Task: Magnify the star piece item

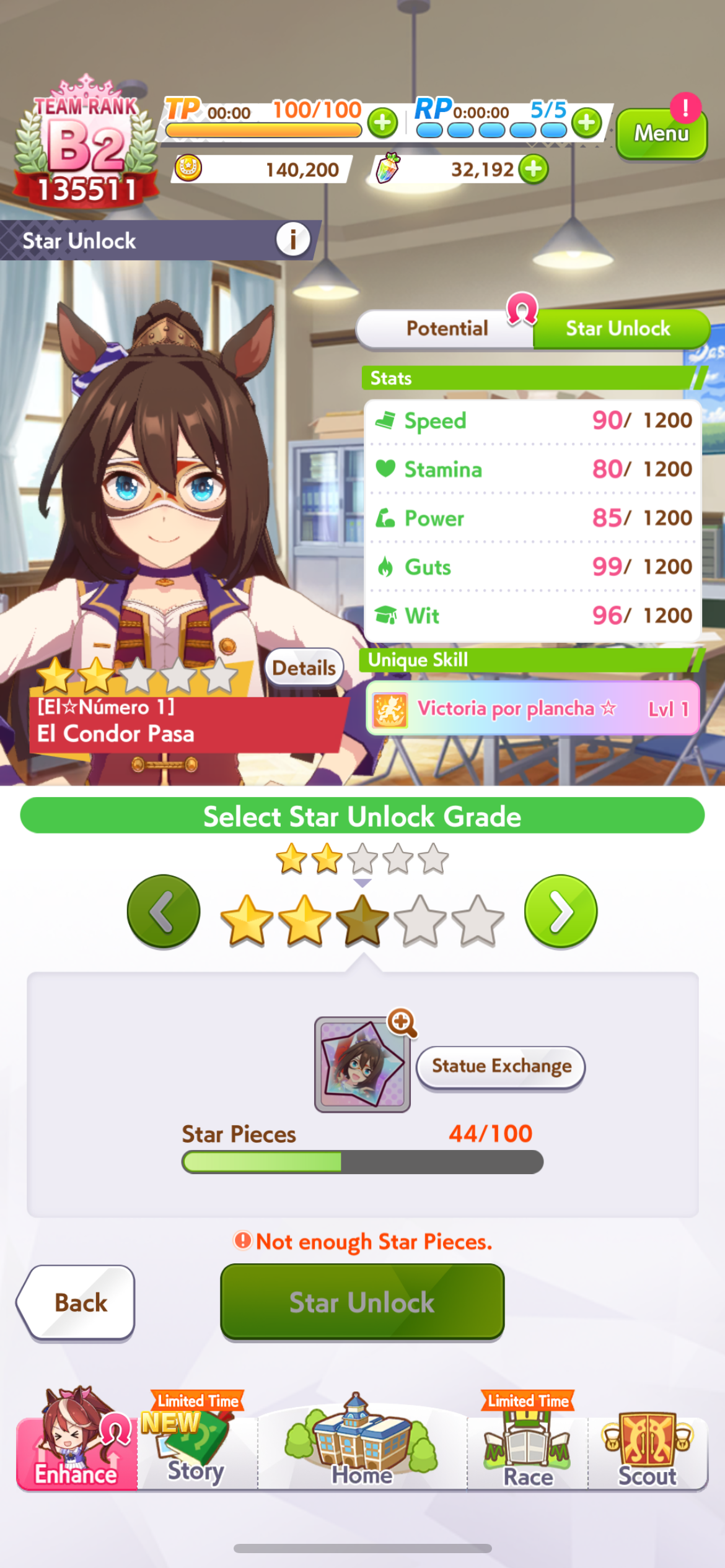Action: [x=402, y=1022]
